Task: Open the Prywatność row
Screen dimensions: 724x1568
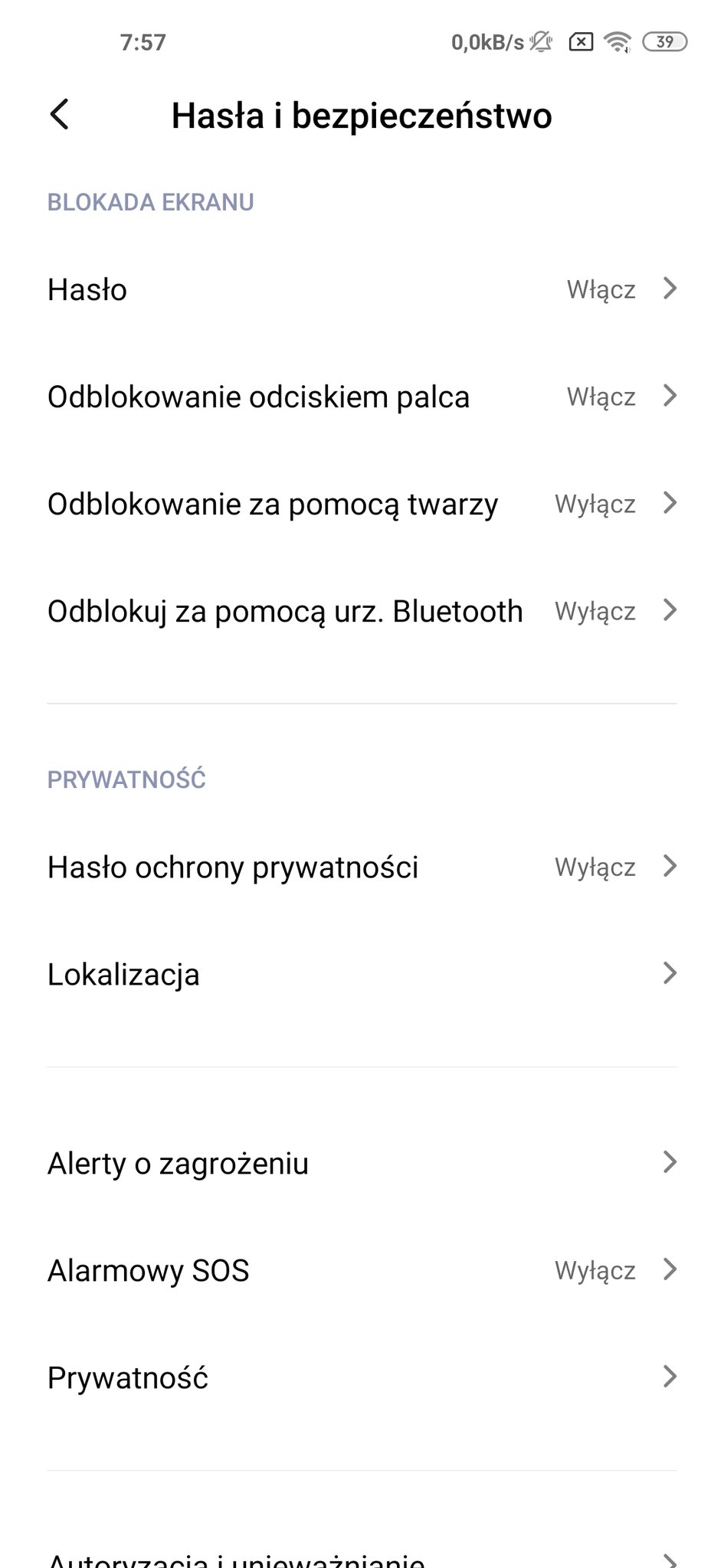Action: [362, 1377]
